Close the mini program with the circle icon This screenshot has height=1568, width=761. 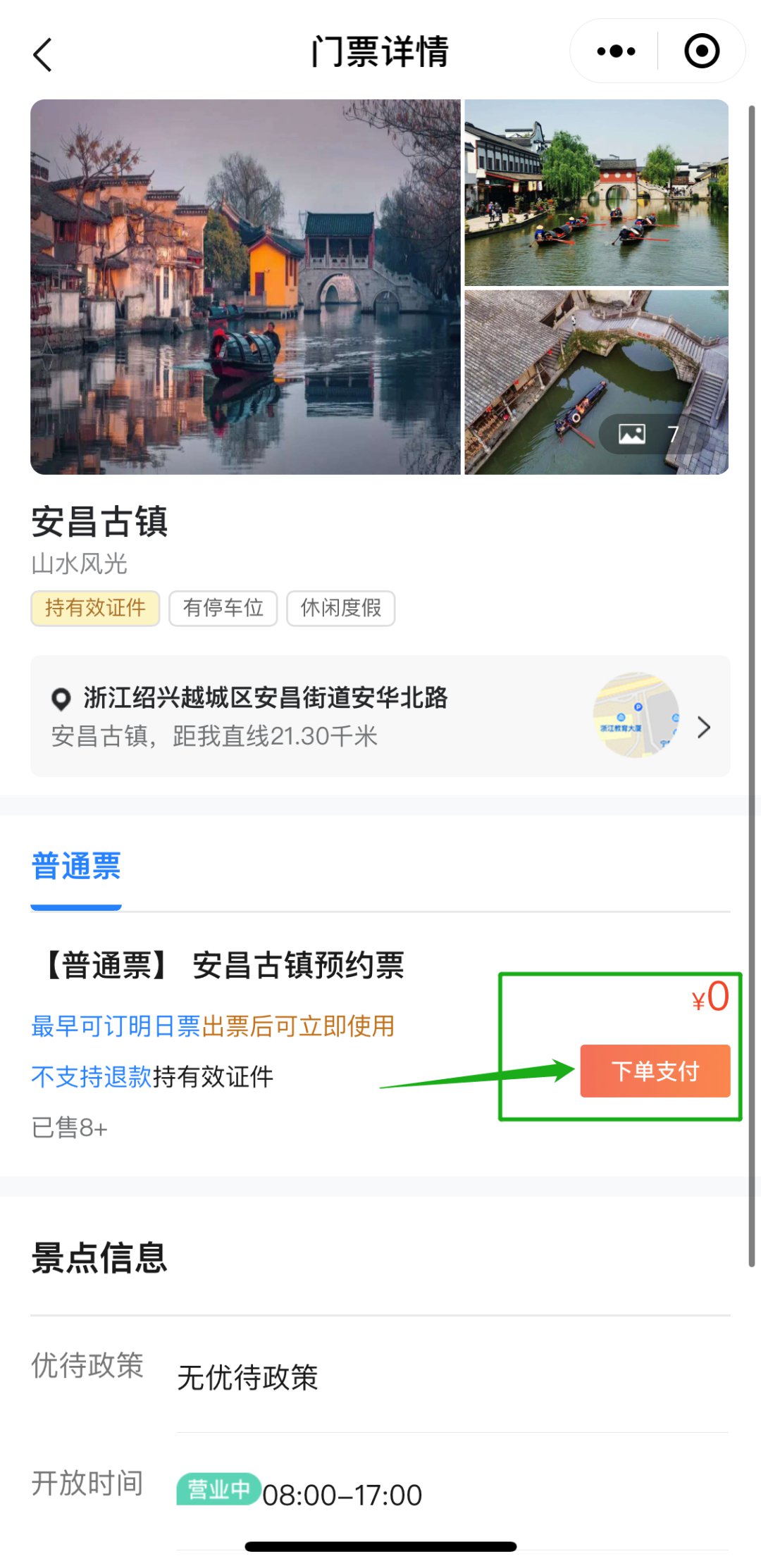pos(701,51)
